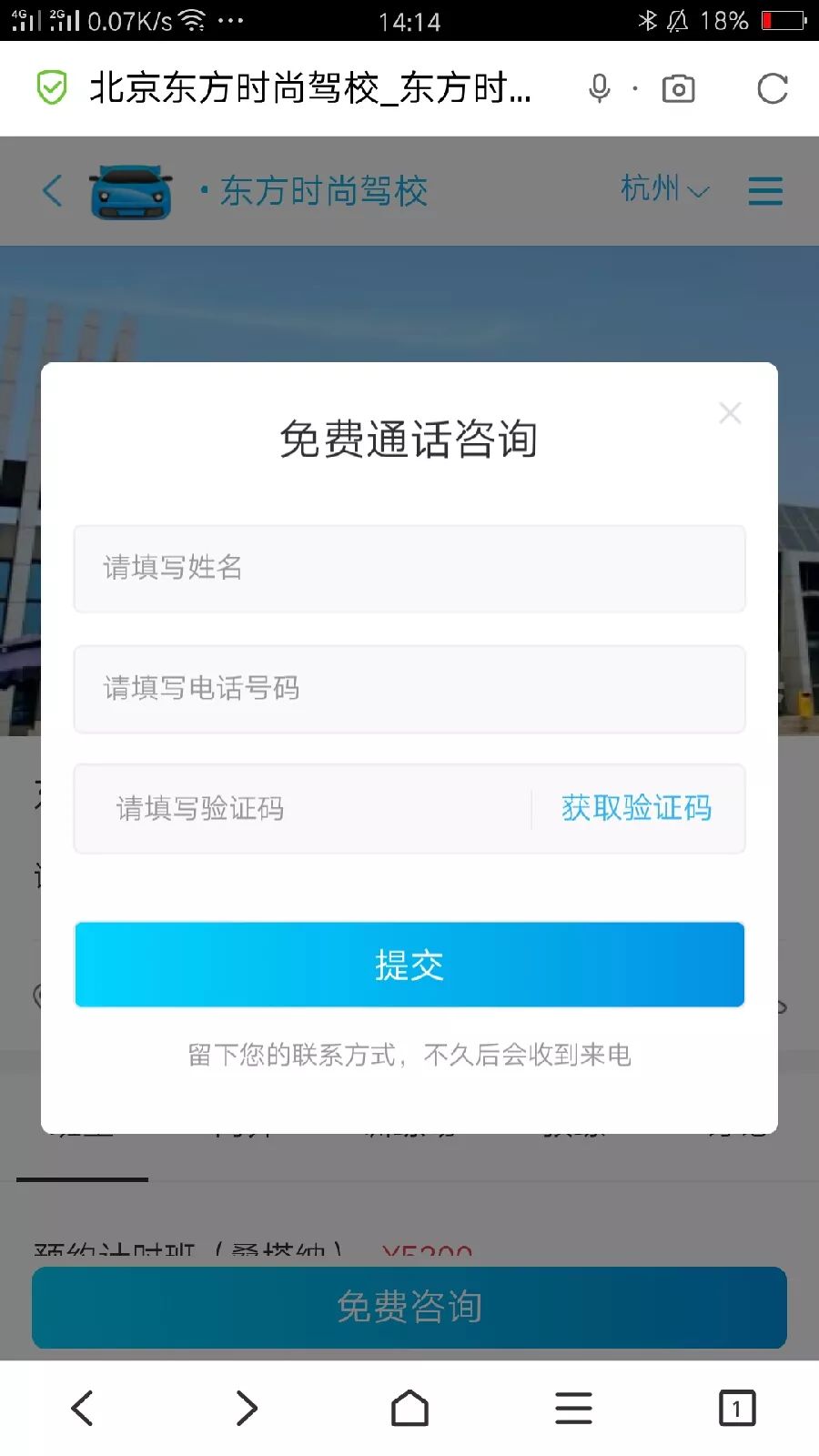Request code via 获取验证码

click(x=636, y=808)
